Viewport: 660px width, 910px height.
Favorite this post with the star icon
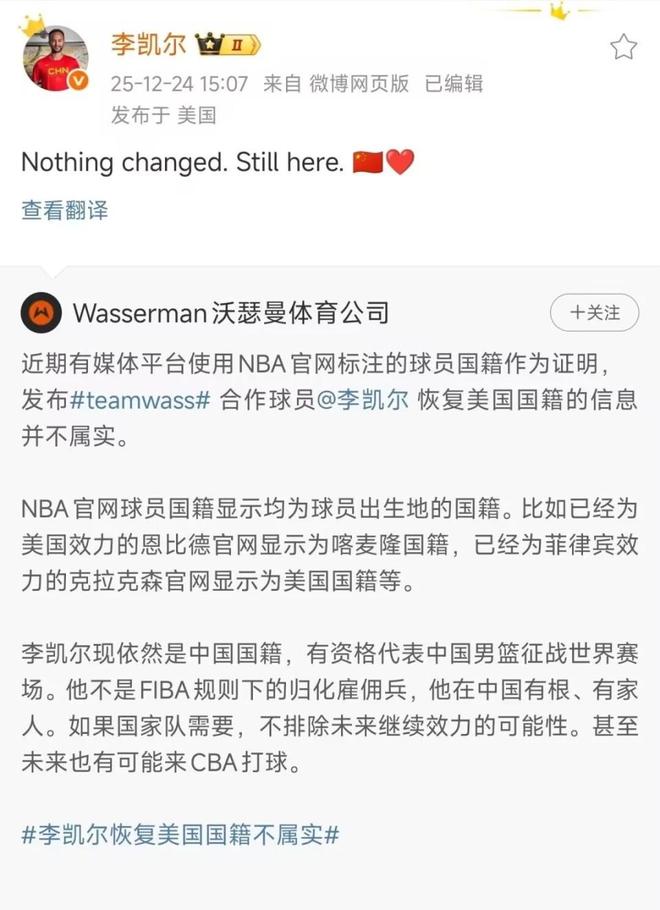point(624,47)
